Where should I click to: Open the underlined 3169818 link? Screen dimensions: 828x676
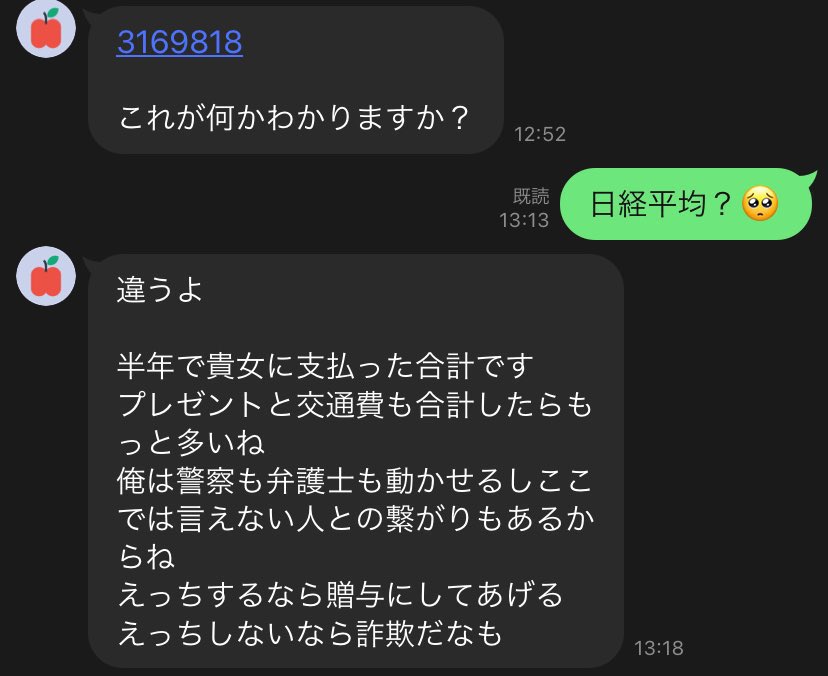[179, 42]
